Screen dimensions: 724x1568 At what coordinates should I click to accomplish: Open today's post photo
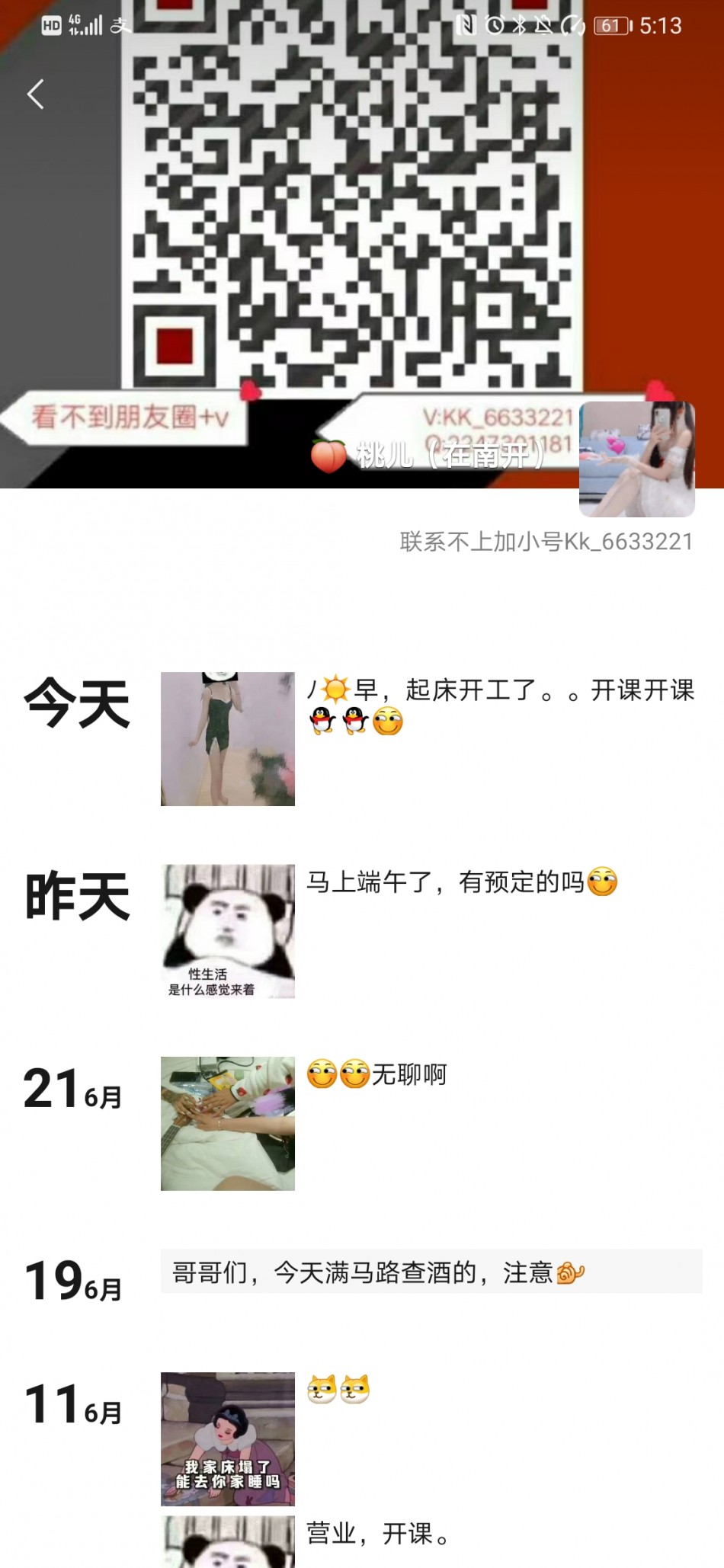pyautogui.click(x=227, y=738)
